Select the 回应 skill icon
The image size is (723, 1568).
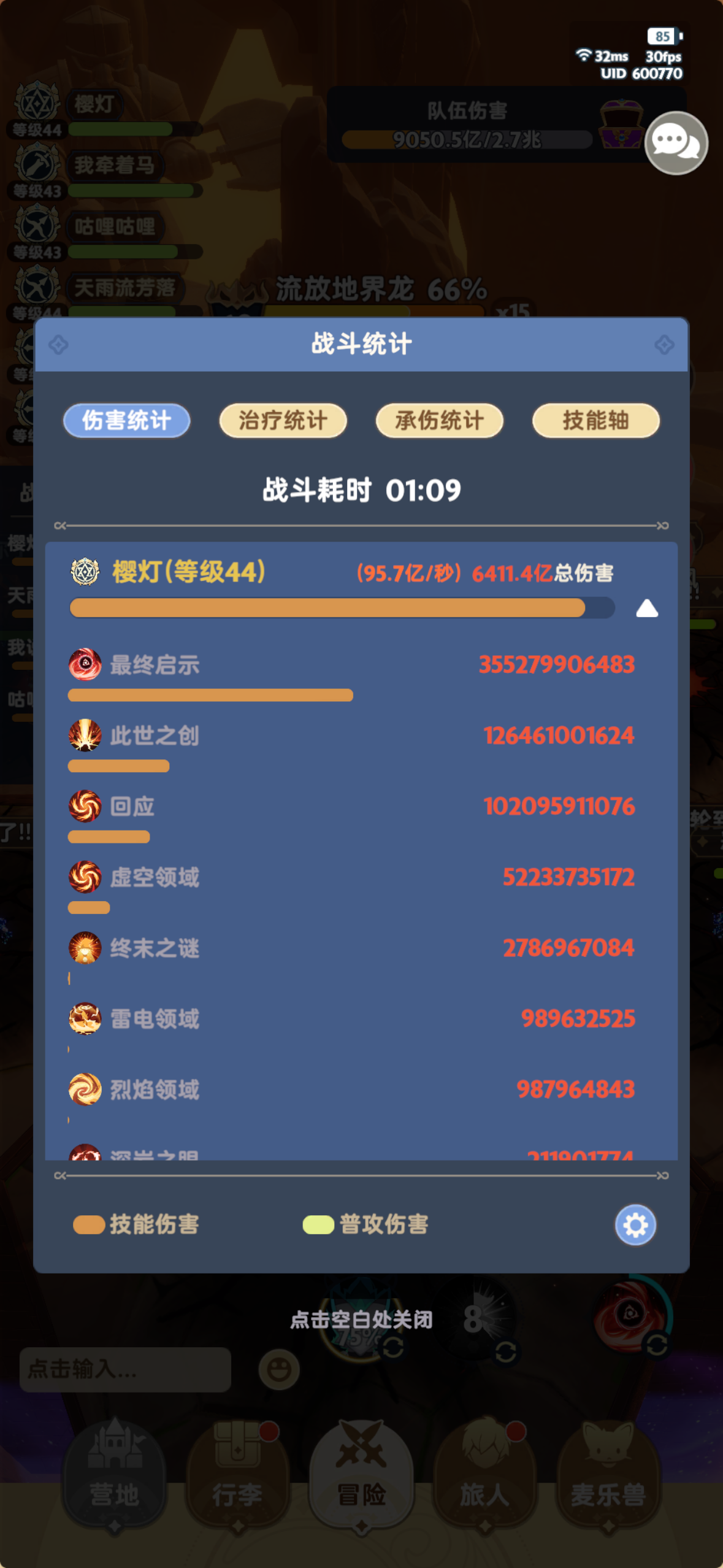[x=86, y=807]
